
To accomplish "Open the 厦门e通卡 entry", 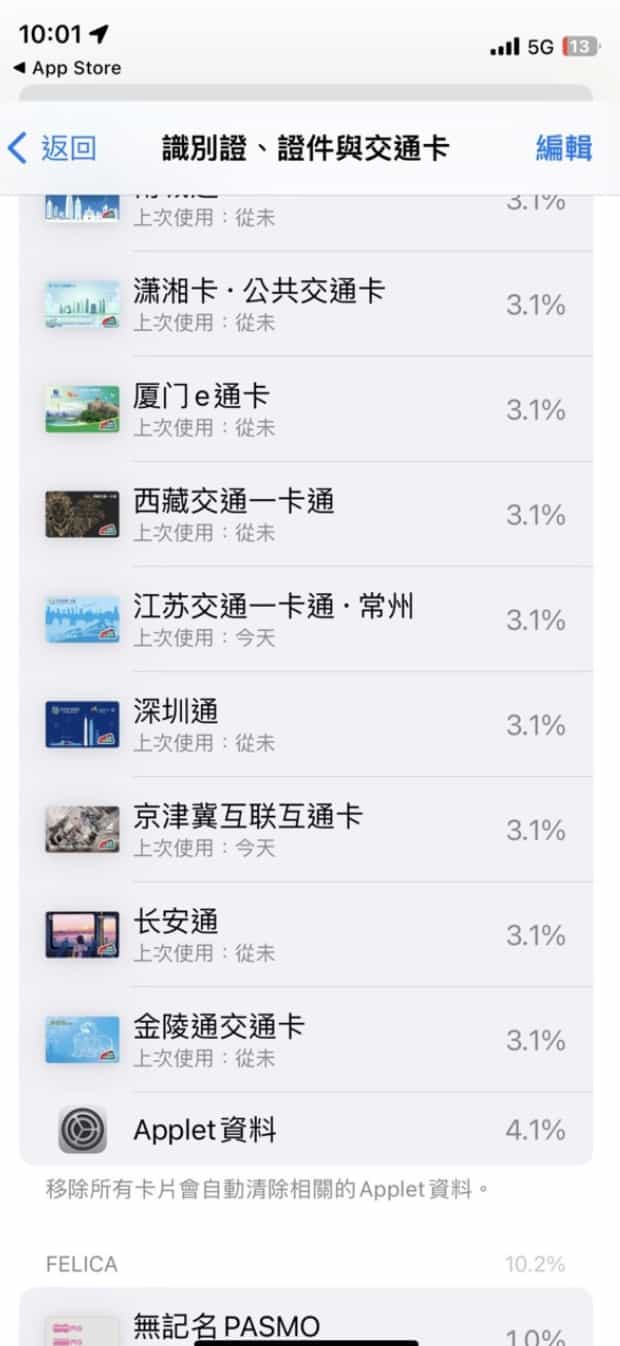I will pos(306,409).
